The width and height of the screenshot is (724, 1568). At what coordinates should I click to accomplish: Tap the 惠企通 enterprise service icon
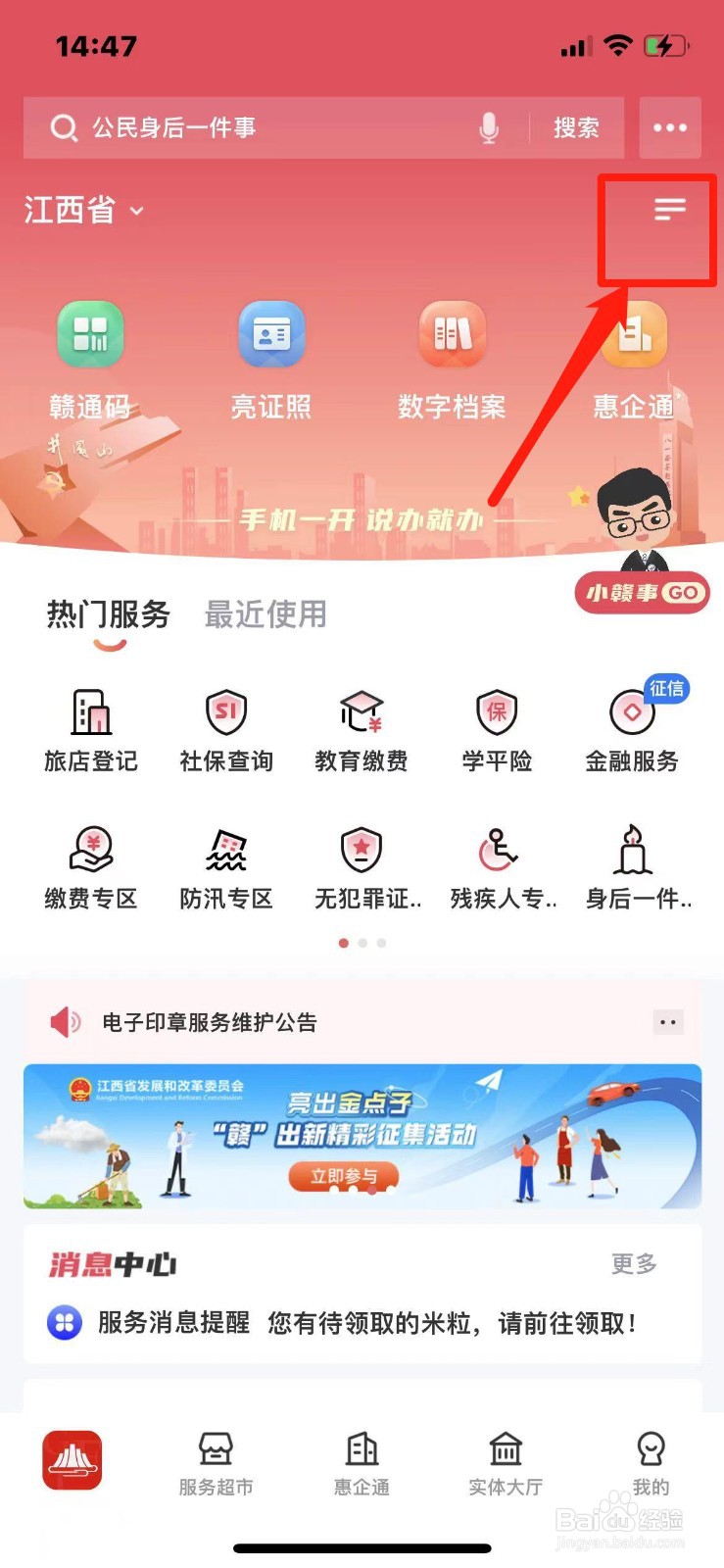pyautogui.click(x=634, y=336)
